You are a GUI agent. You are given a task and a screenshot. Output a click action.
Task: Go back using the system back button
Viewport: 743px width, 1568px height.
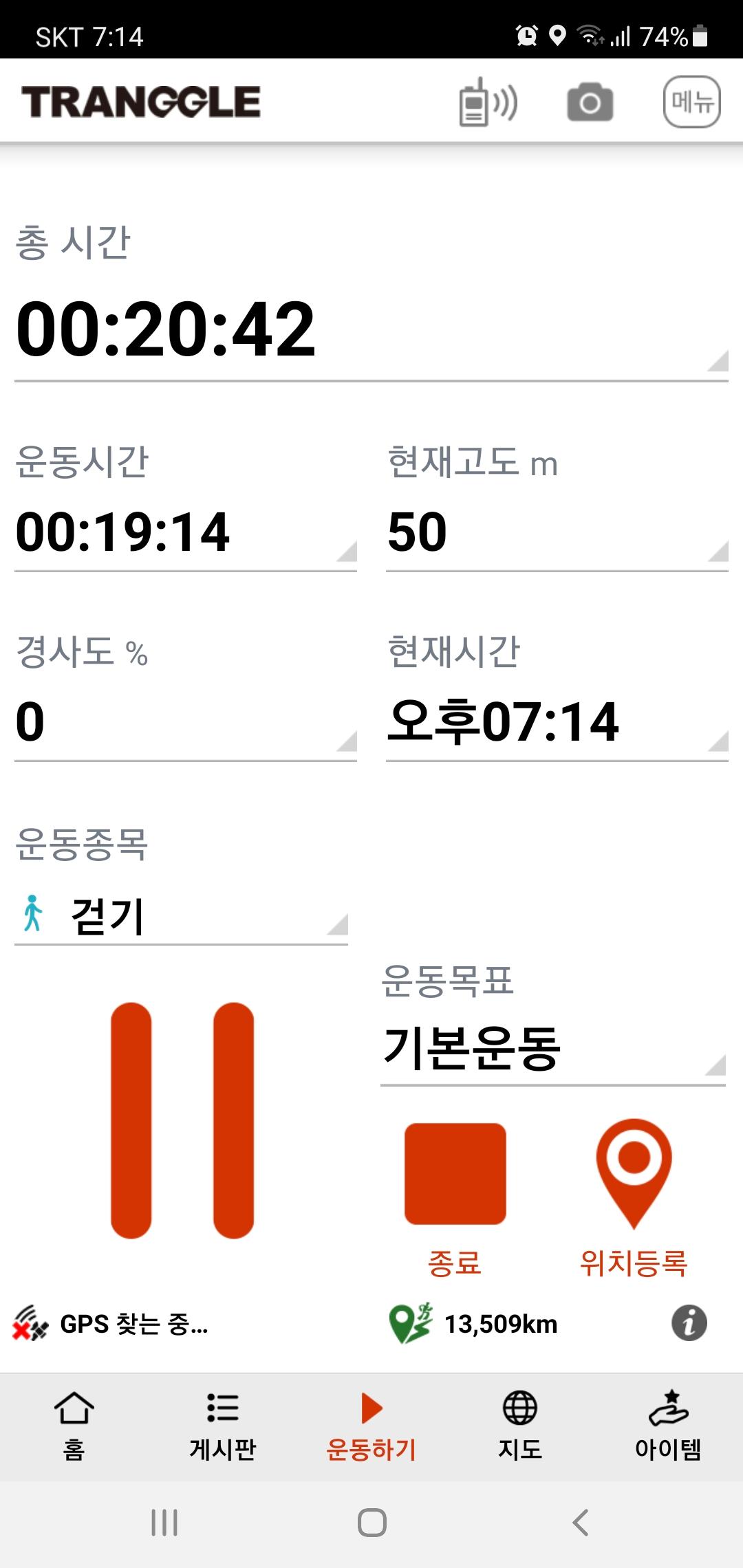pyautogui.click(x=581, y=1522)
